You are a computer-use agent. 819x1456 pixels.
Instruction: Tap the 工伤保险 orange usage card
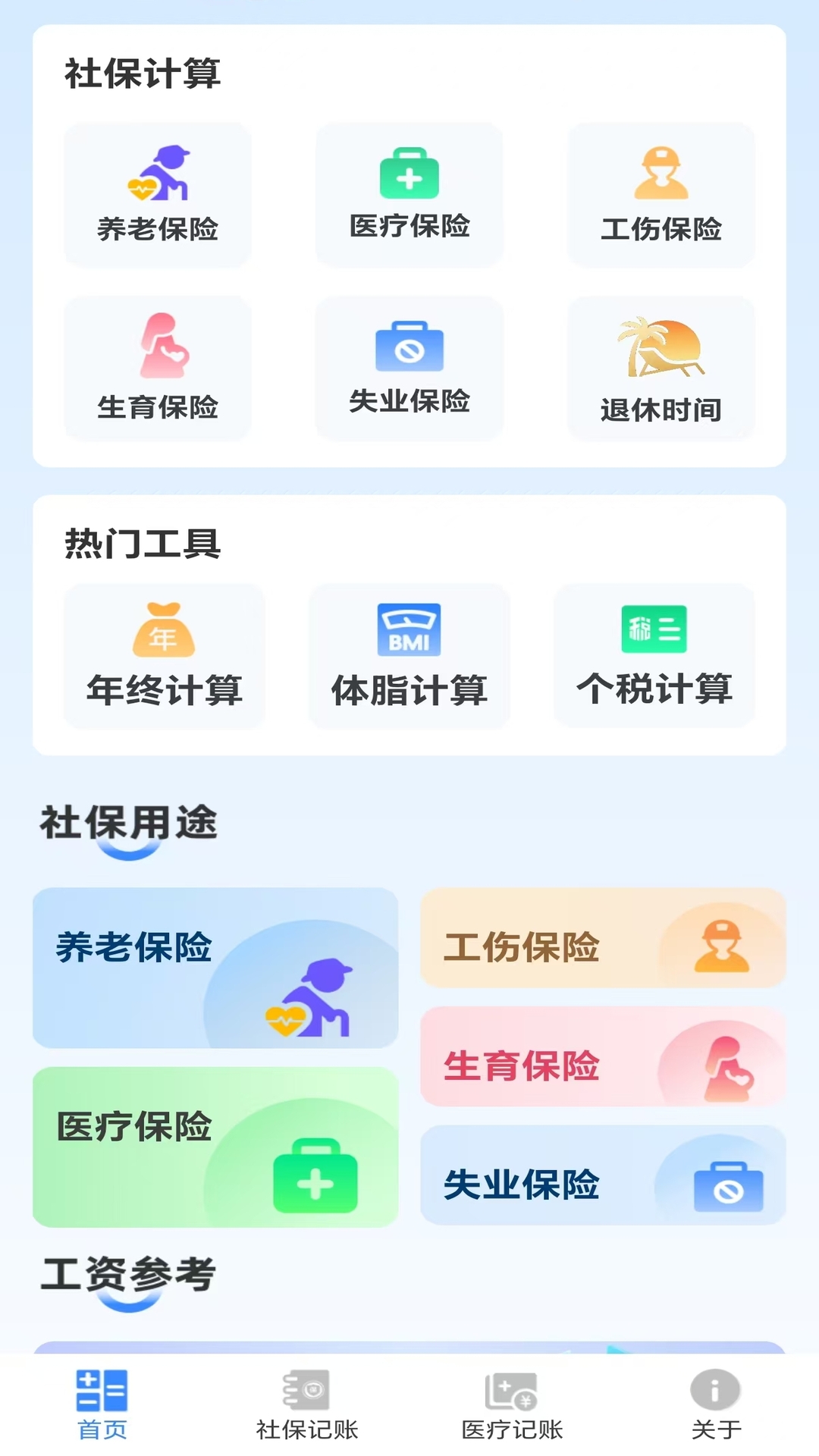[603, 940]
